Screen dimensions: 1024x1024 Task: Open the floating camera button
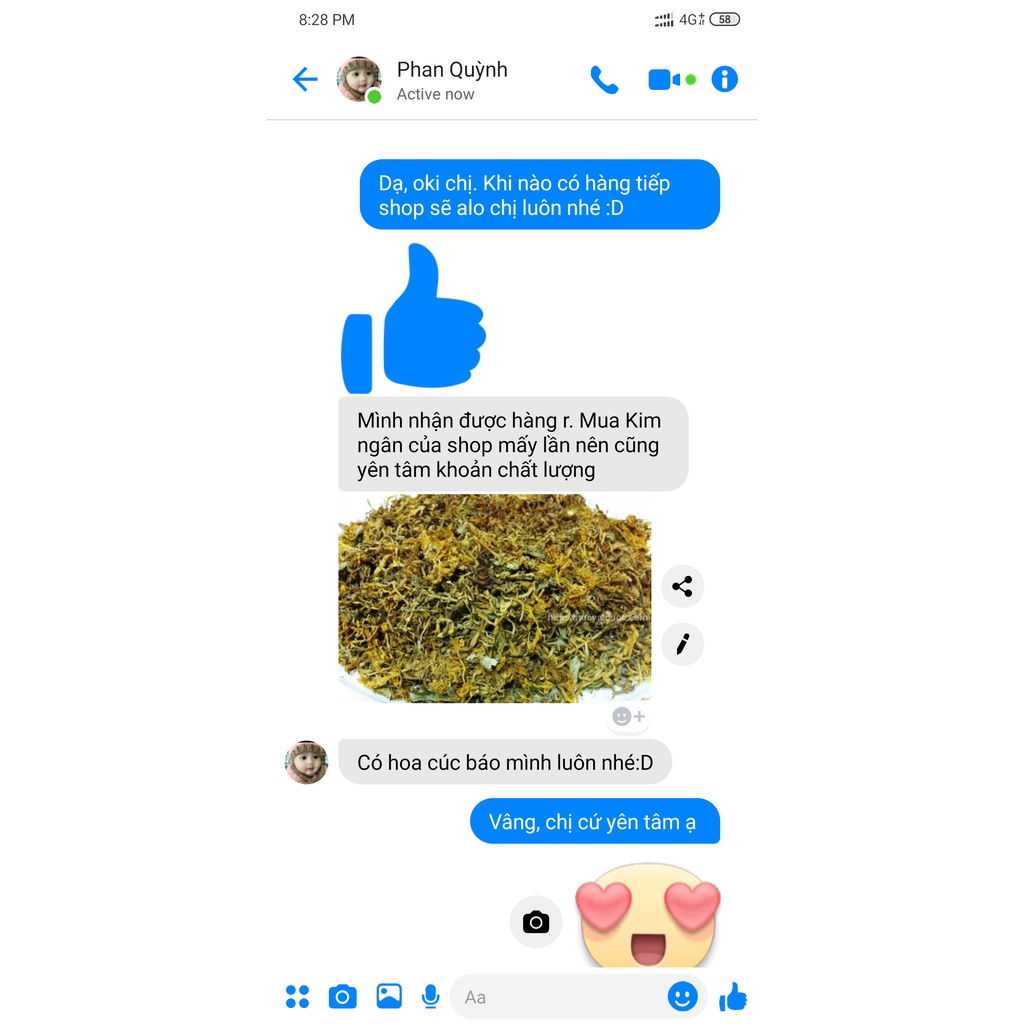535,922
